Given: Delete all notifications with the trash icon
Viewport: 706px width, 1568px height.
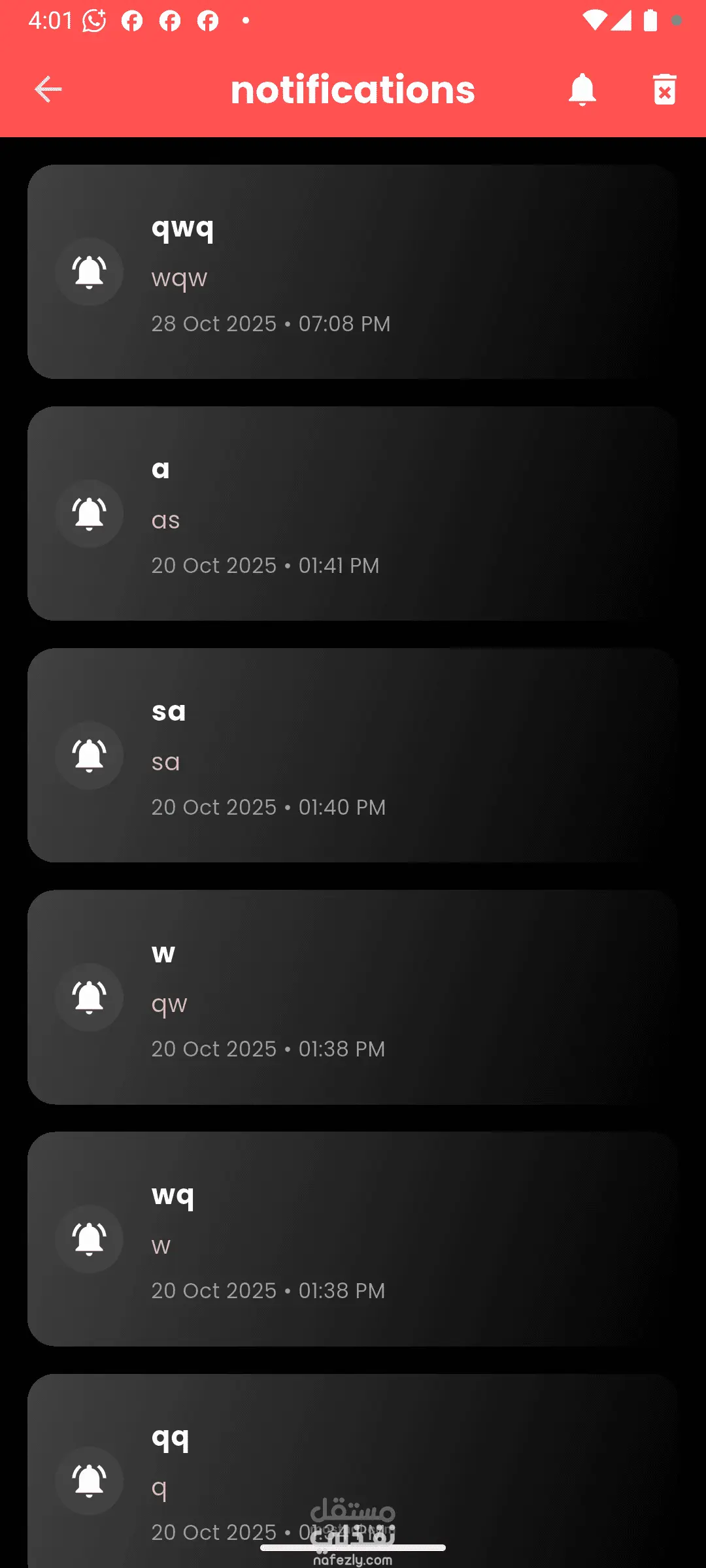Looking at the screenshot, I should (664, 90).
